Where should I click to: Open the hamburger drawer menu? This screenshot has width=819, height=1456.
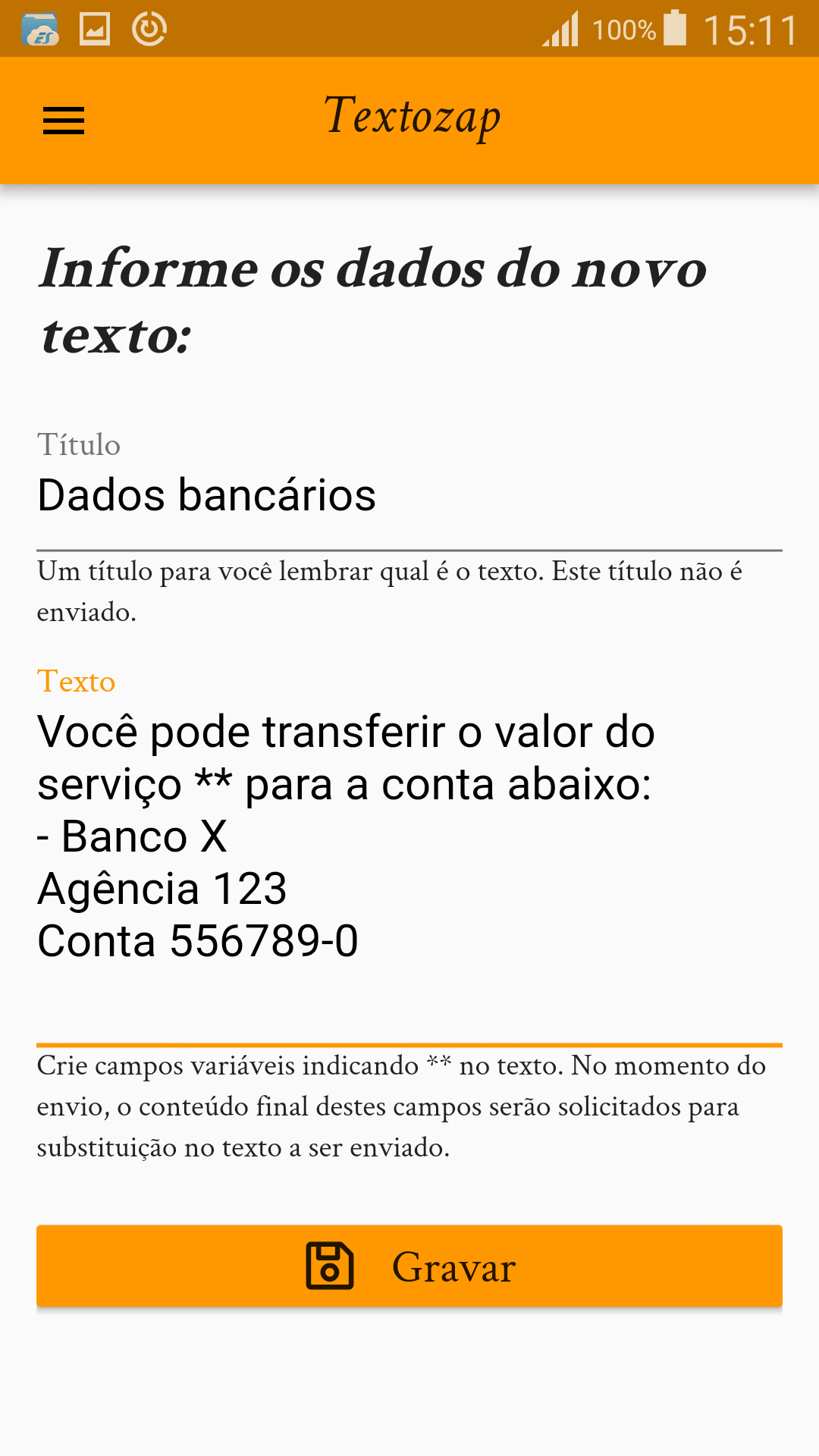(x=64, y=121)
